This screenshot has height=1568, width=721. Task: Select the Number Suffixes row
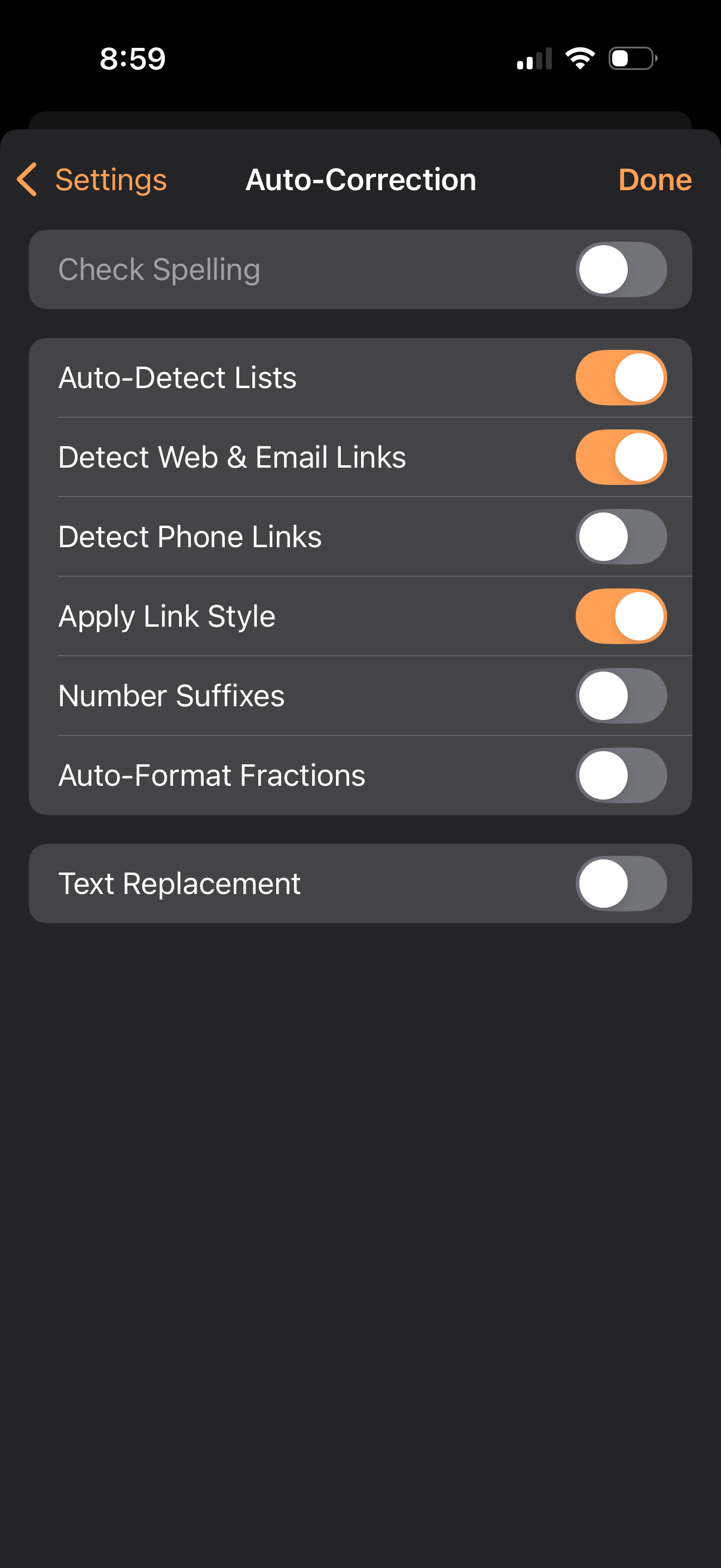click(172, 695)
